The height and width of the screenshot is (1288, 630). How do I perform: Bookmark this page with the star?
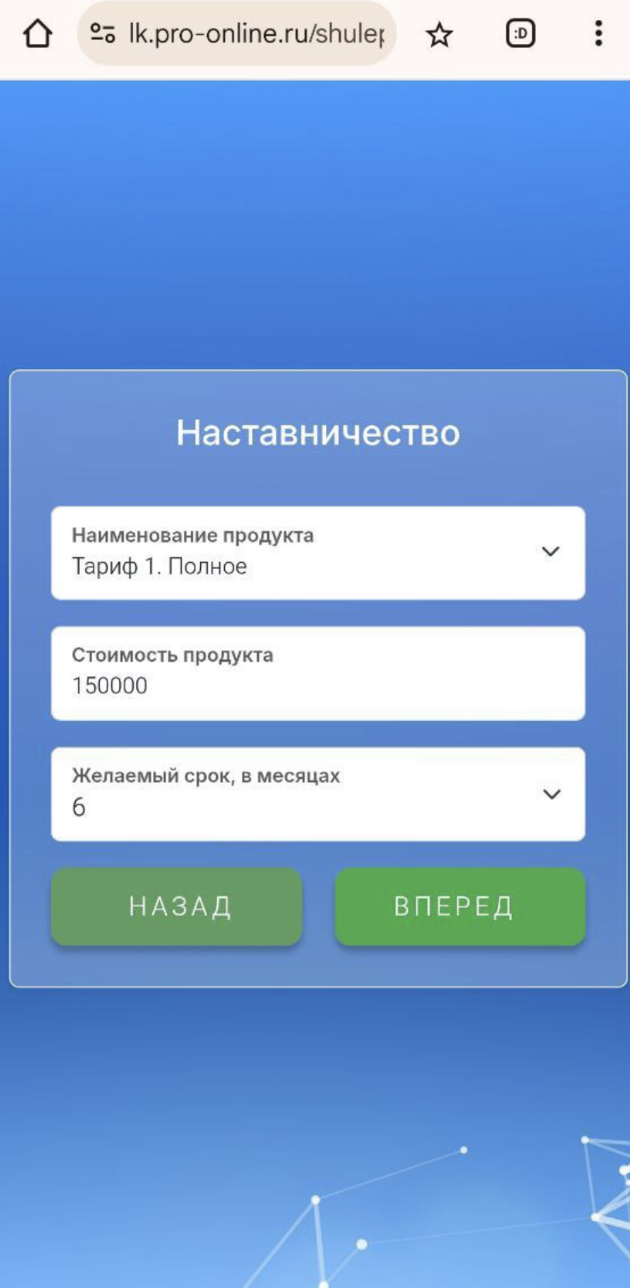(439, 35)
